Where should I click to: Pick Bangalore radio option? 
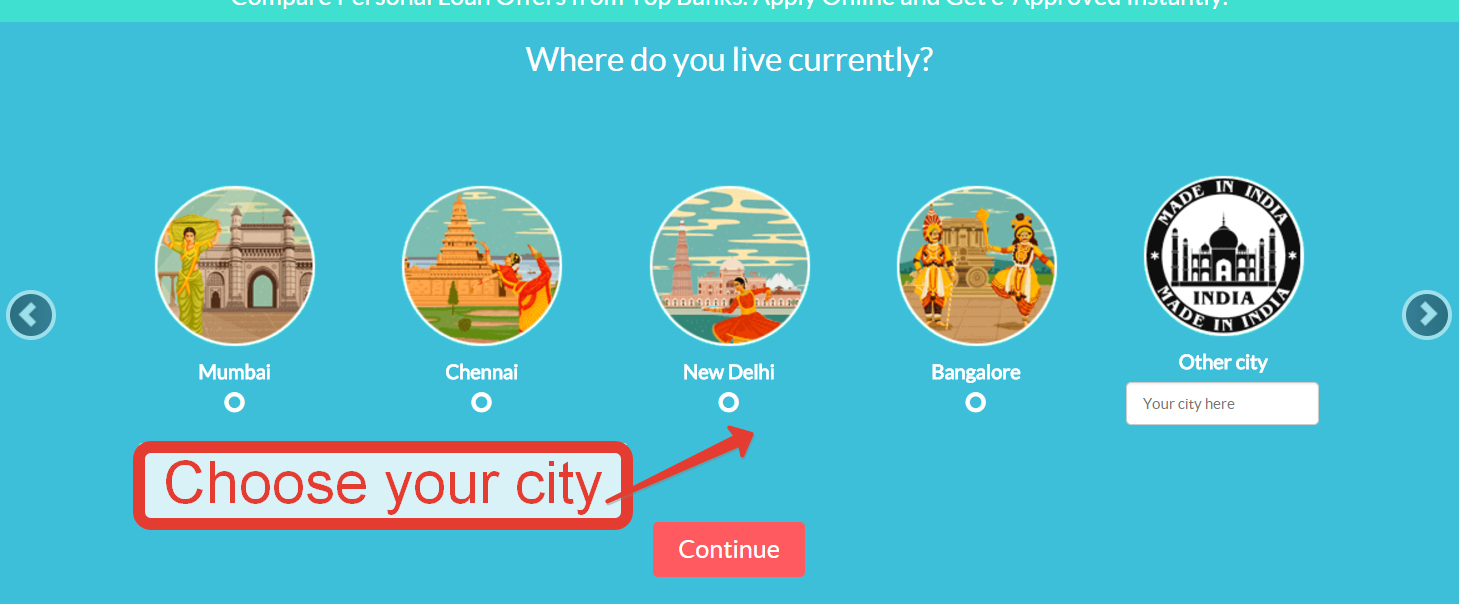(x=975, y=402)
